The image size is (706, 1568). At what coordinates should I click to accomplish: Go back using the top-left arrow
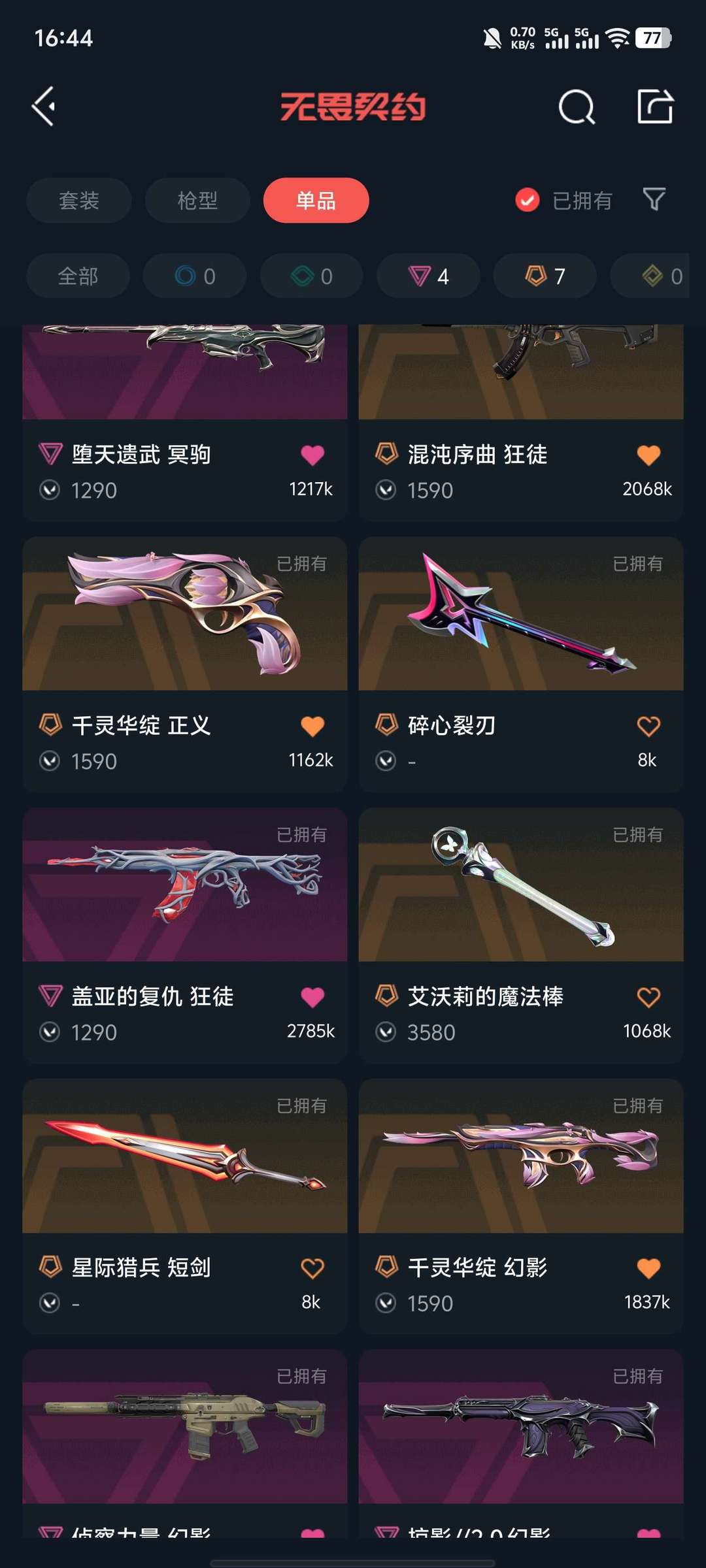pyautogui.click(x=44, y=106)
